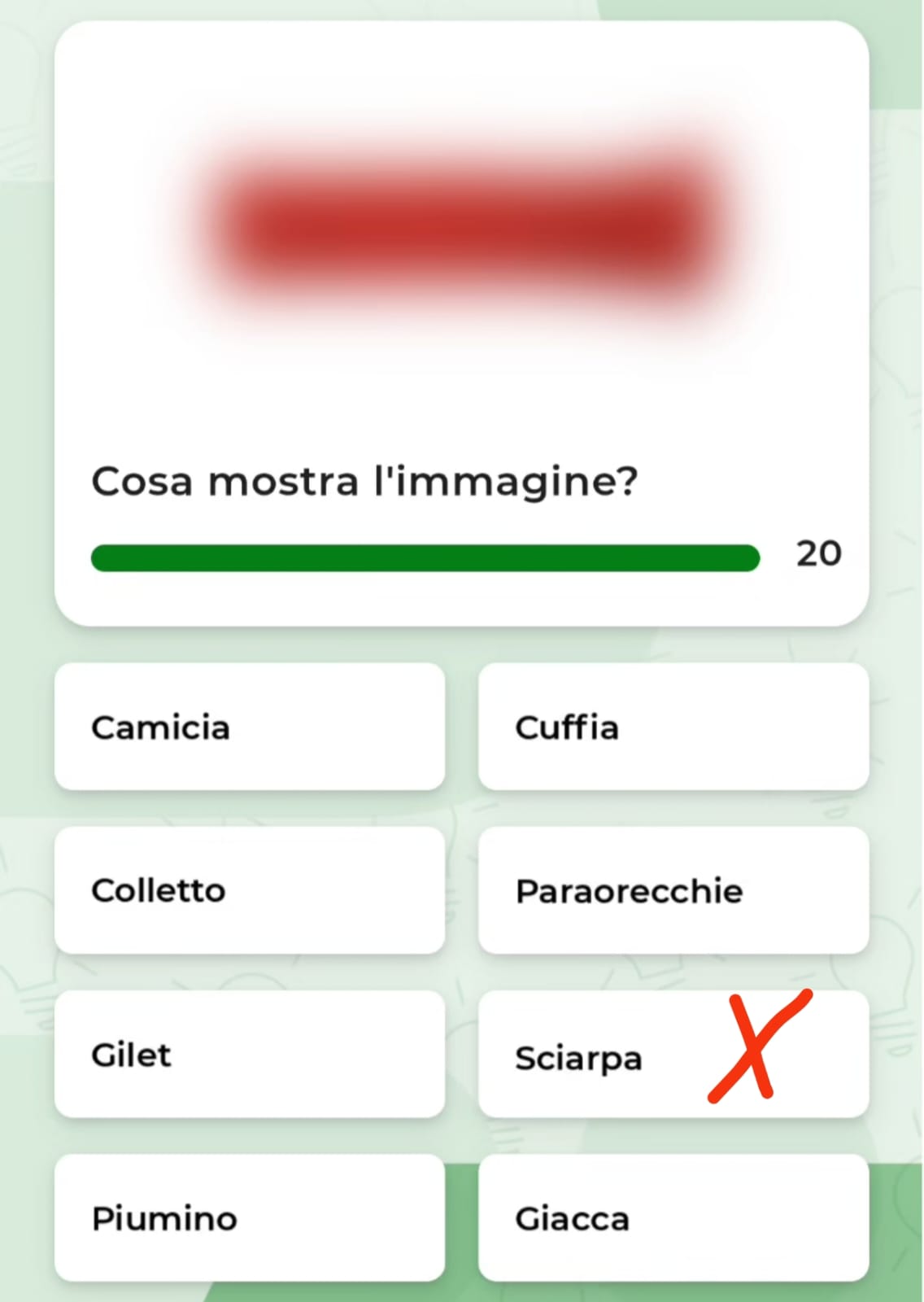Answer with Paraorecchie
The height and width of the screenshot is (1302, 924).
(x=673, y=890)
